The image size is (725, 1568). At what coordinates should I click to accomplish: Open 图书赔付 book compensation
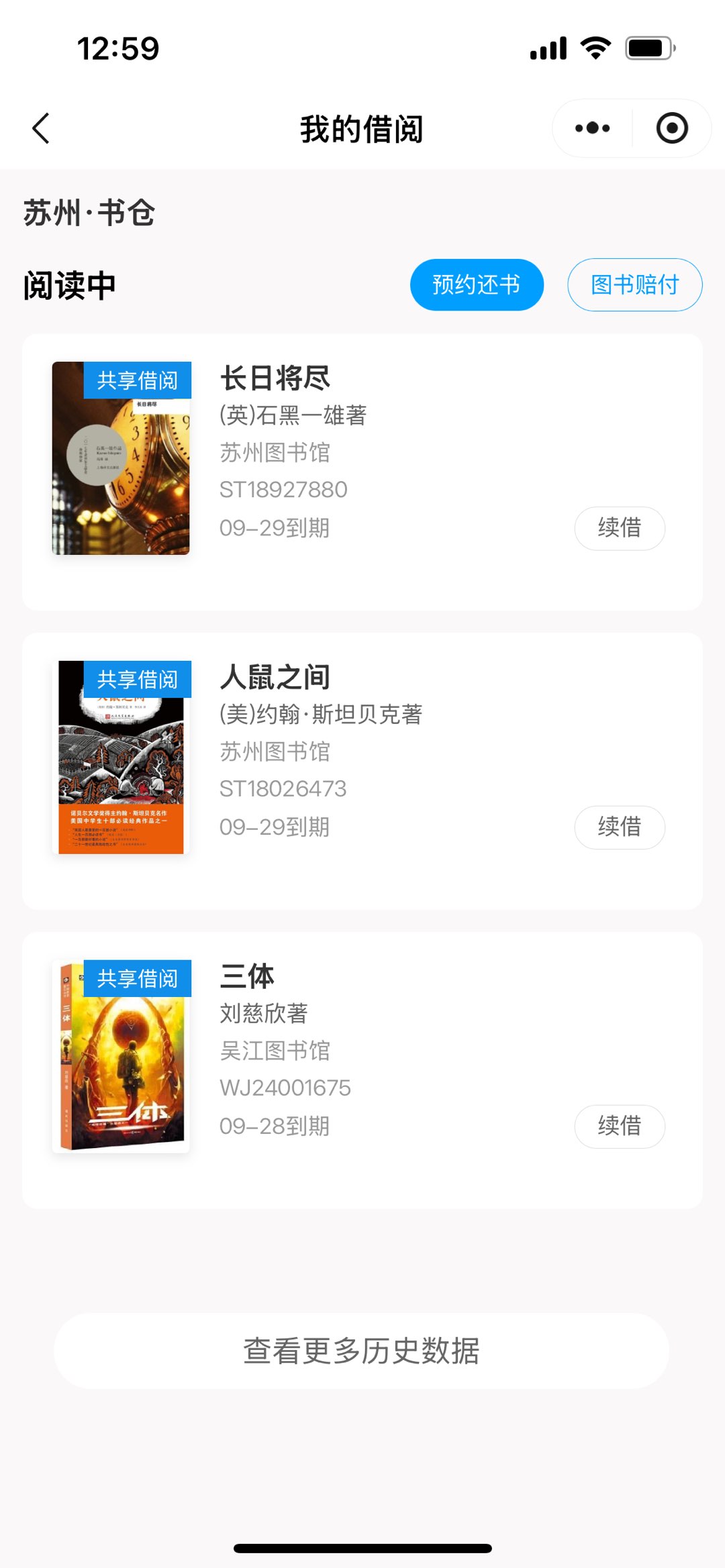click(x=634, y=284)
